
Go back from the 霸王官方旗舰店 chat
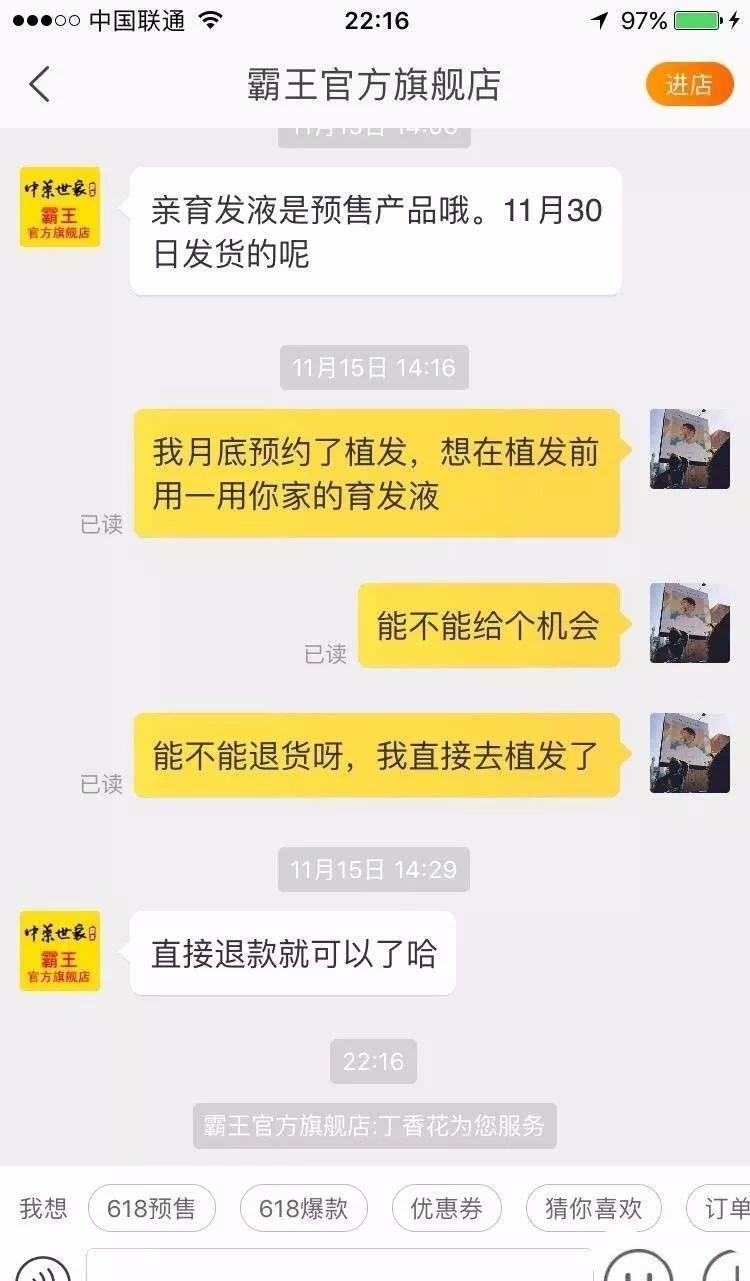pyautogui.click(x=40, y=85)
